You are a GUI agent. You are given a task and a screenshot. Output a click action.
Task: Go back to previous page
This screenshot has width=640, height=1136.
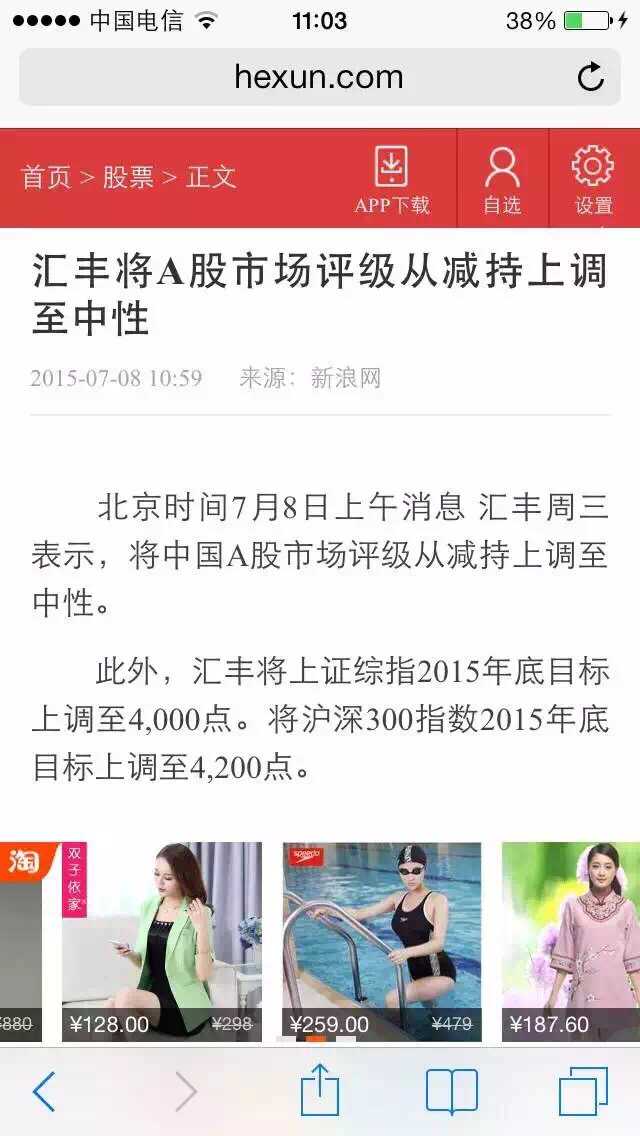pos(44,1091)
